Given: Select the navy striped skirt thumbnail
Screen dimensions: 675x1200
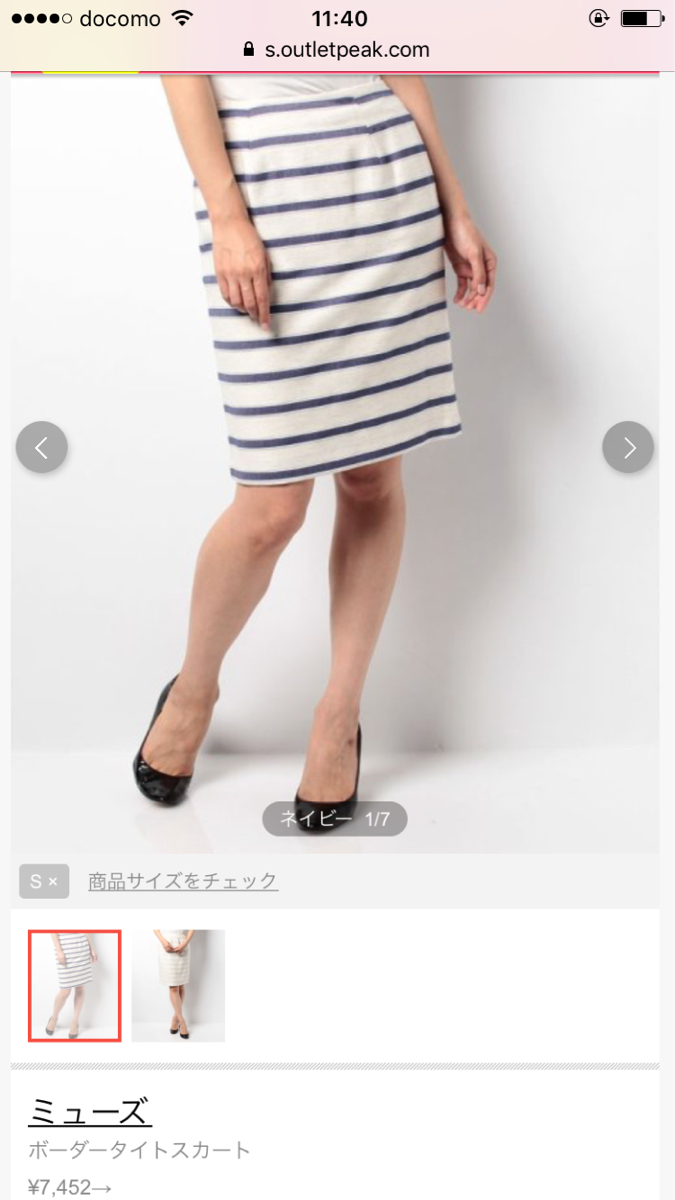Looking at the screenshot, I should [x=75, y=986].
